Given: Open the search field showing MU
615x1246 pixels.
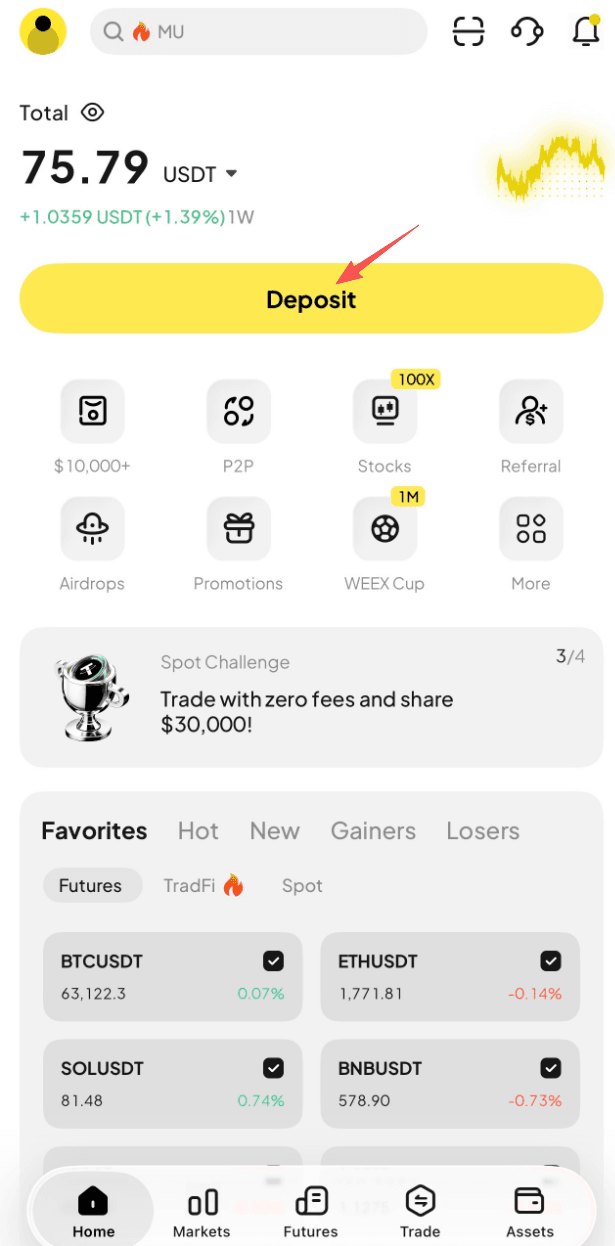Looking at the screenshot, I should (258, 32).
